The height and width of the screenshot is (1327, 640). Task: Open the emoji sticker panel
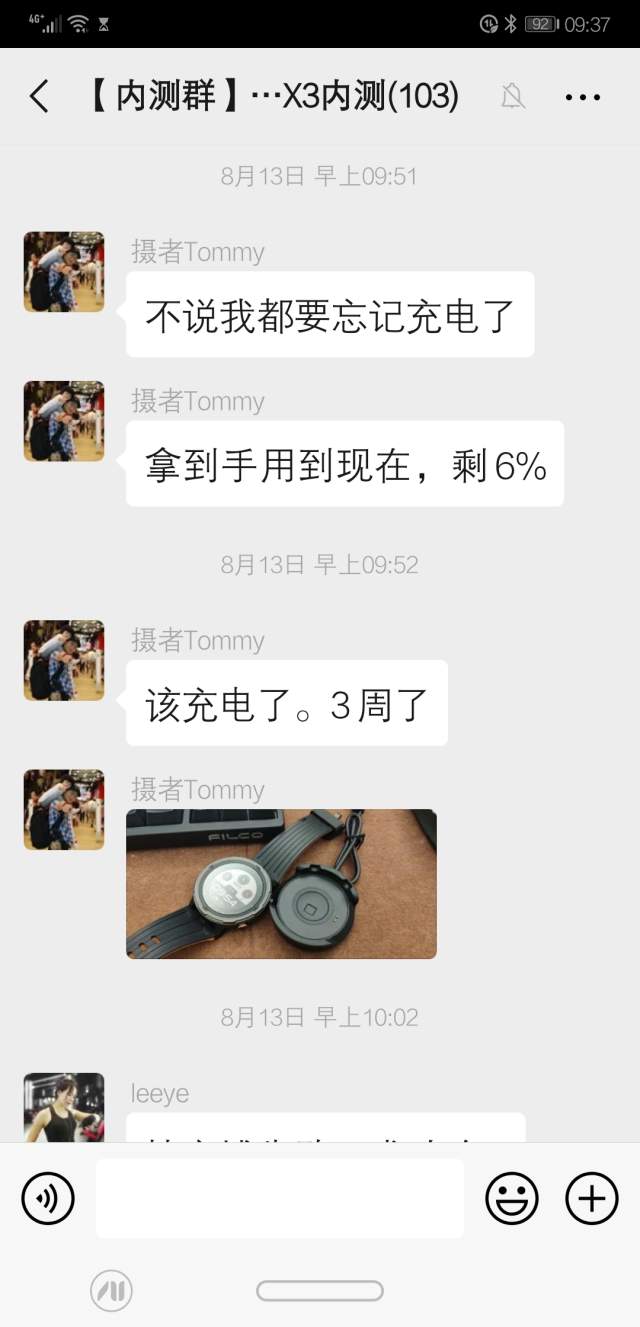coord(512,1197)
